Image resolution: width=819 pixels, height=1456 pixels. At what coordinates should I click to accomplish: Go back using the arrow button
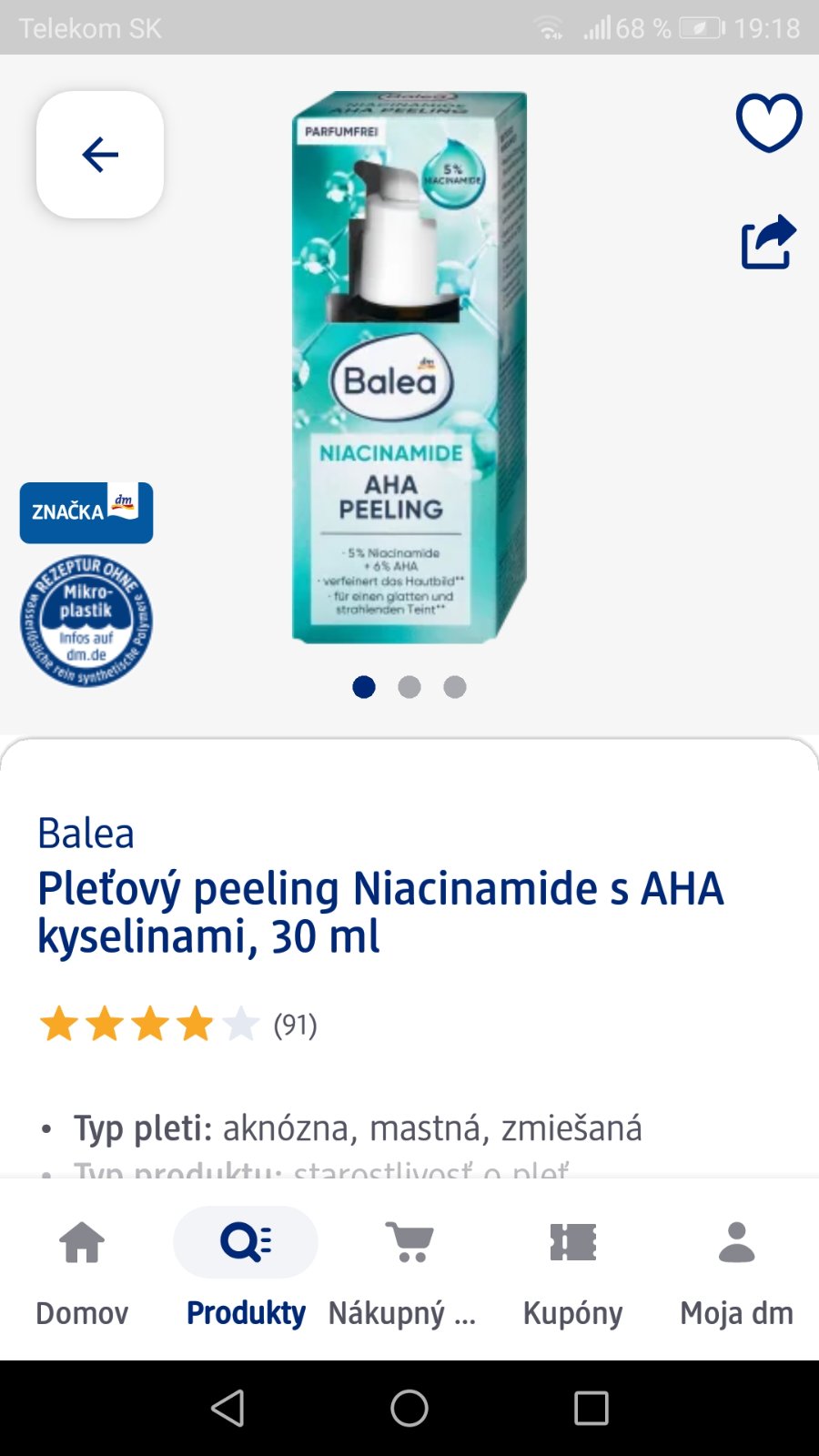[100, 155]
